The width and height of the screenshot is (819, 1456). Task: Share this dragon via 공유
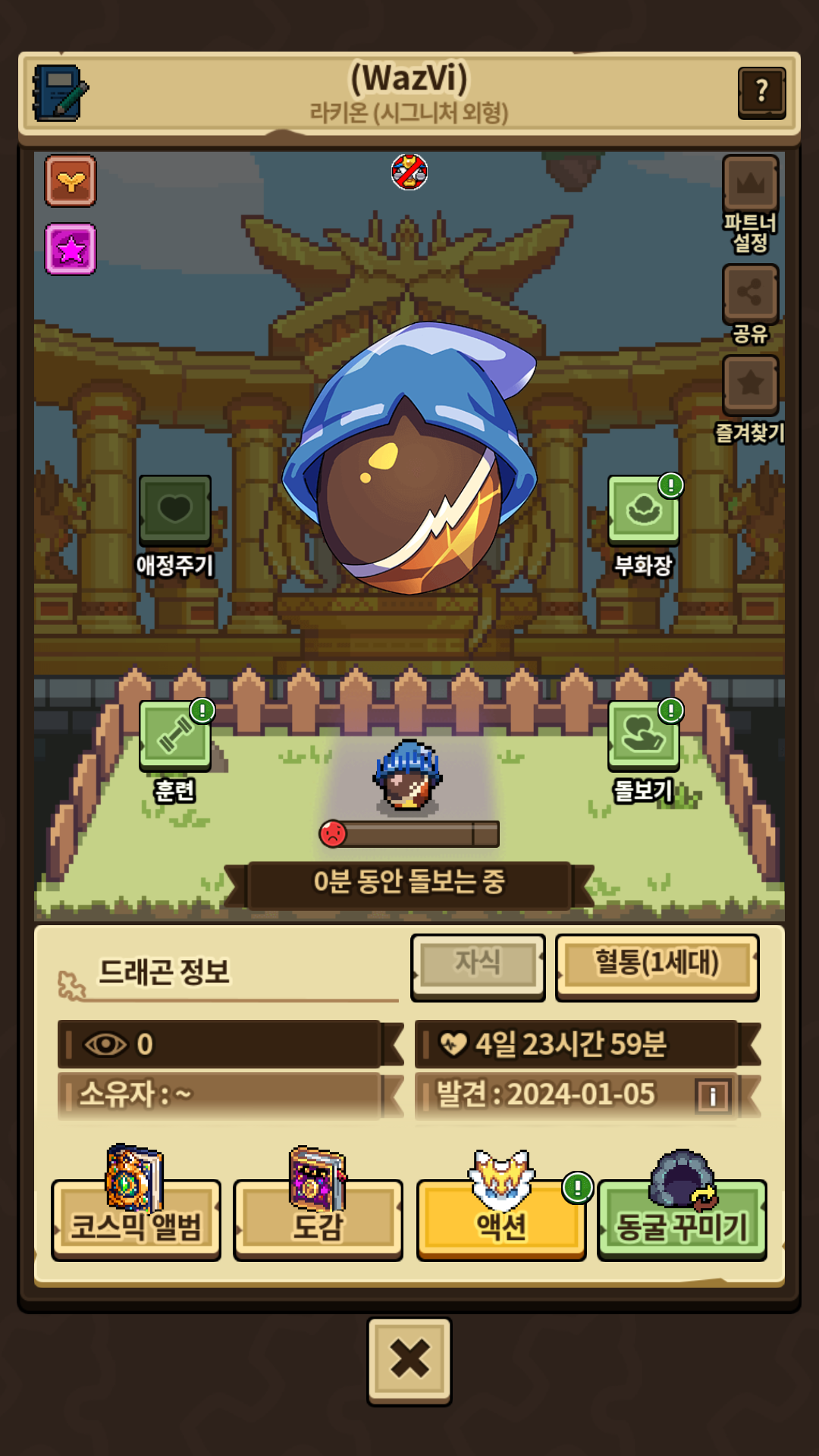point(750,293)
